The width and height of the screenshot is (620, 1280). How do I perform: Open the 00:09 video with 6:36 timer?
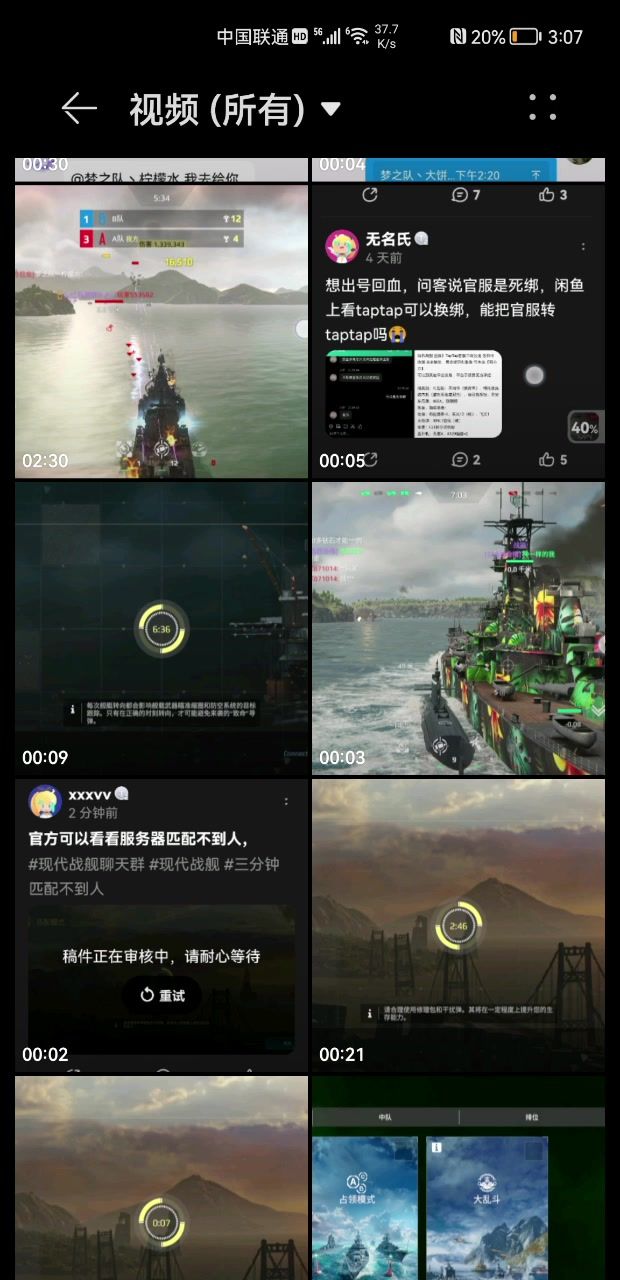click(x=161, y=628)
